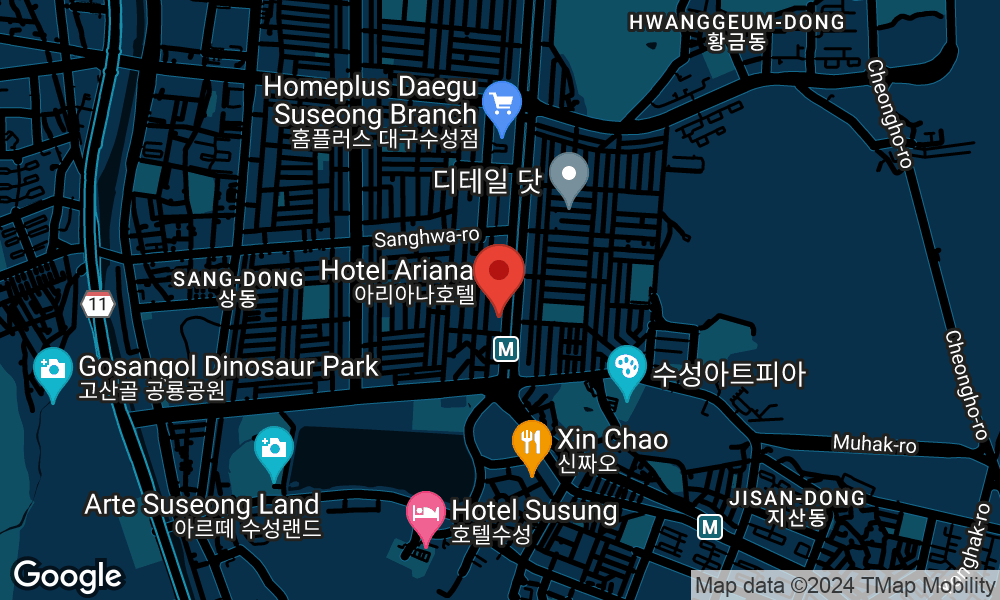
Task: Select the gray 디테일 닷 place pin
Action: coord(569,179)
